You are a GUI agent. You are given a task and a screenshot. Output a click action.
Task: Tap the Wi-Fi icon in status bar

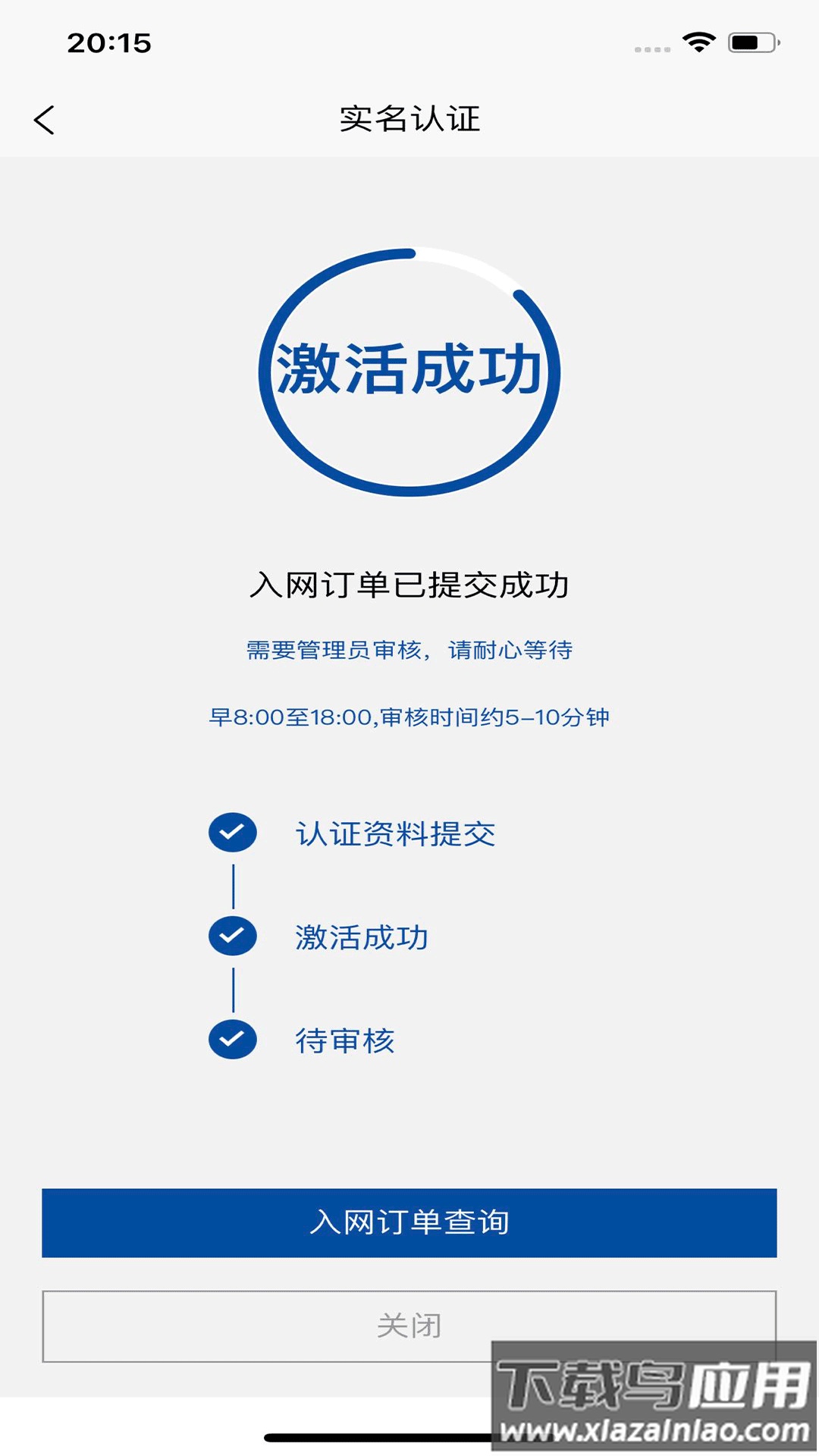[x=699, y=42]
